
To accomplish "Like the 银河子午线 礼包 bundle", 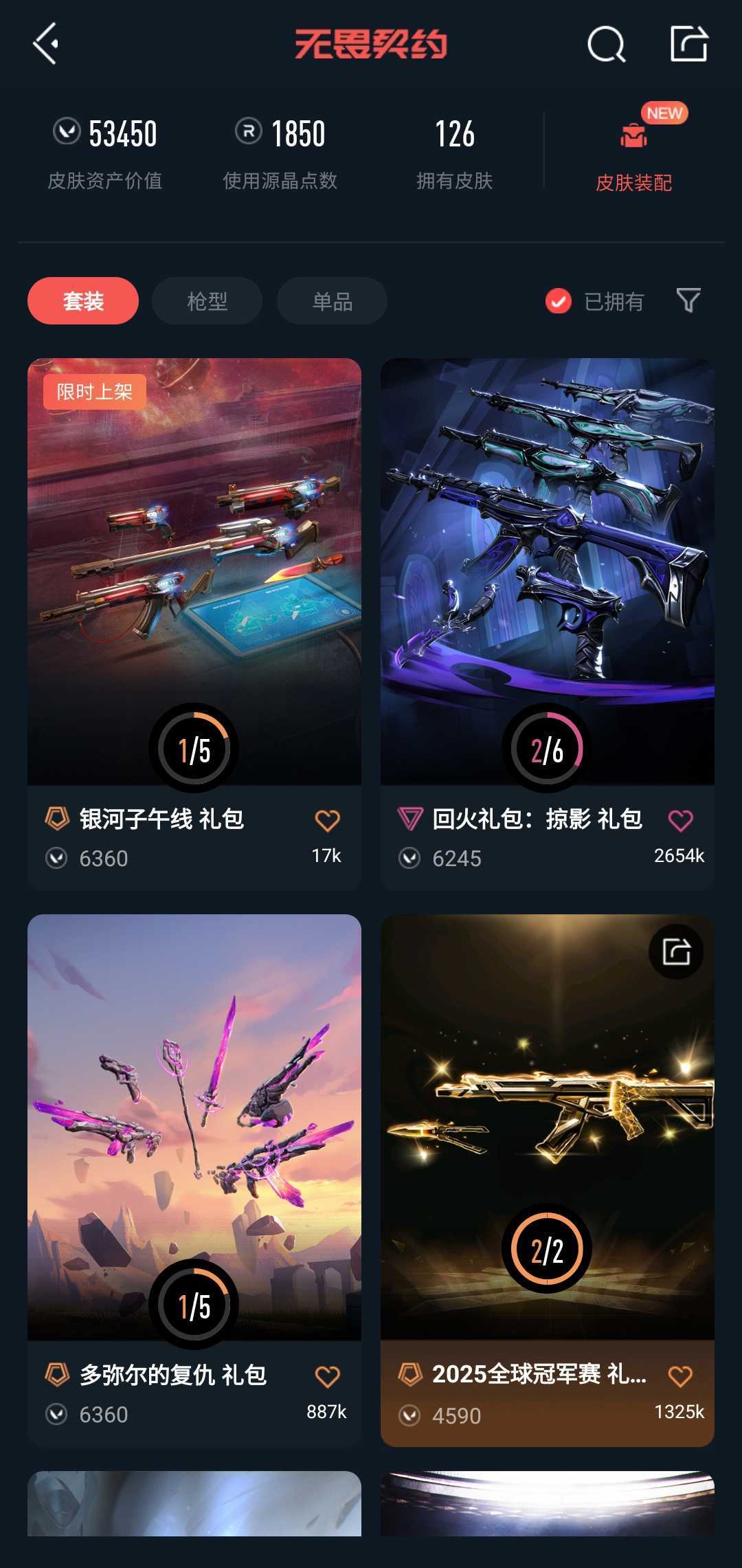I will (x=328, y=820).
